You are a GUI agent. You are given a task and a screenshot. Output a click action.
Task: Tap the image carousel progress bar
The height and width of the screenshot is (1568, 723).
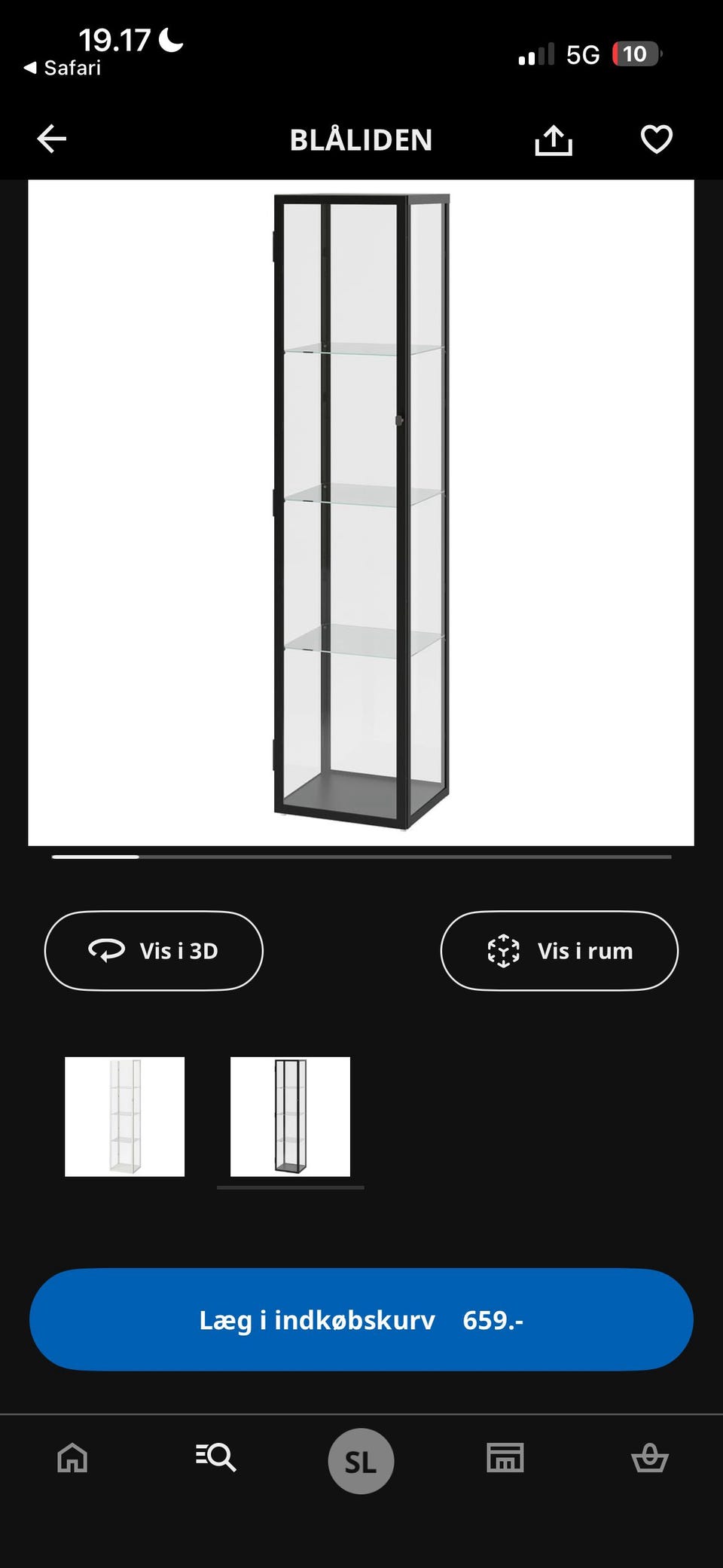pos(361,857)
